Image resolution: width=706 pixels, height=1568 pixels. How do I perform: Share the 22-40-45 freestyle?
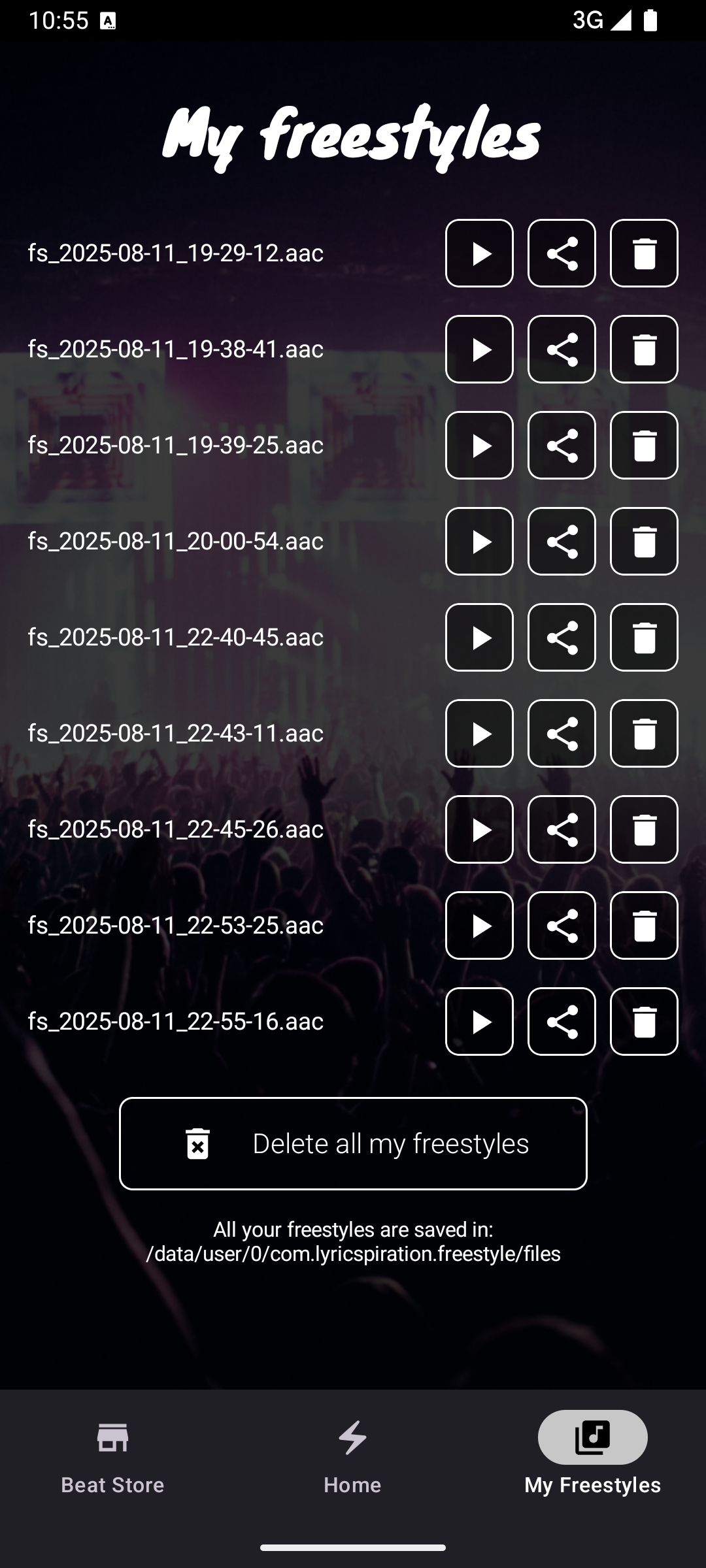tap(562, 638)
